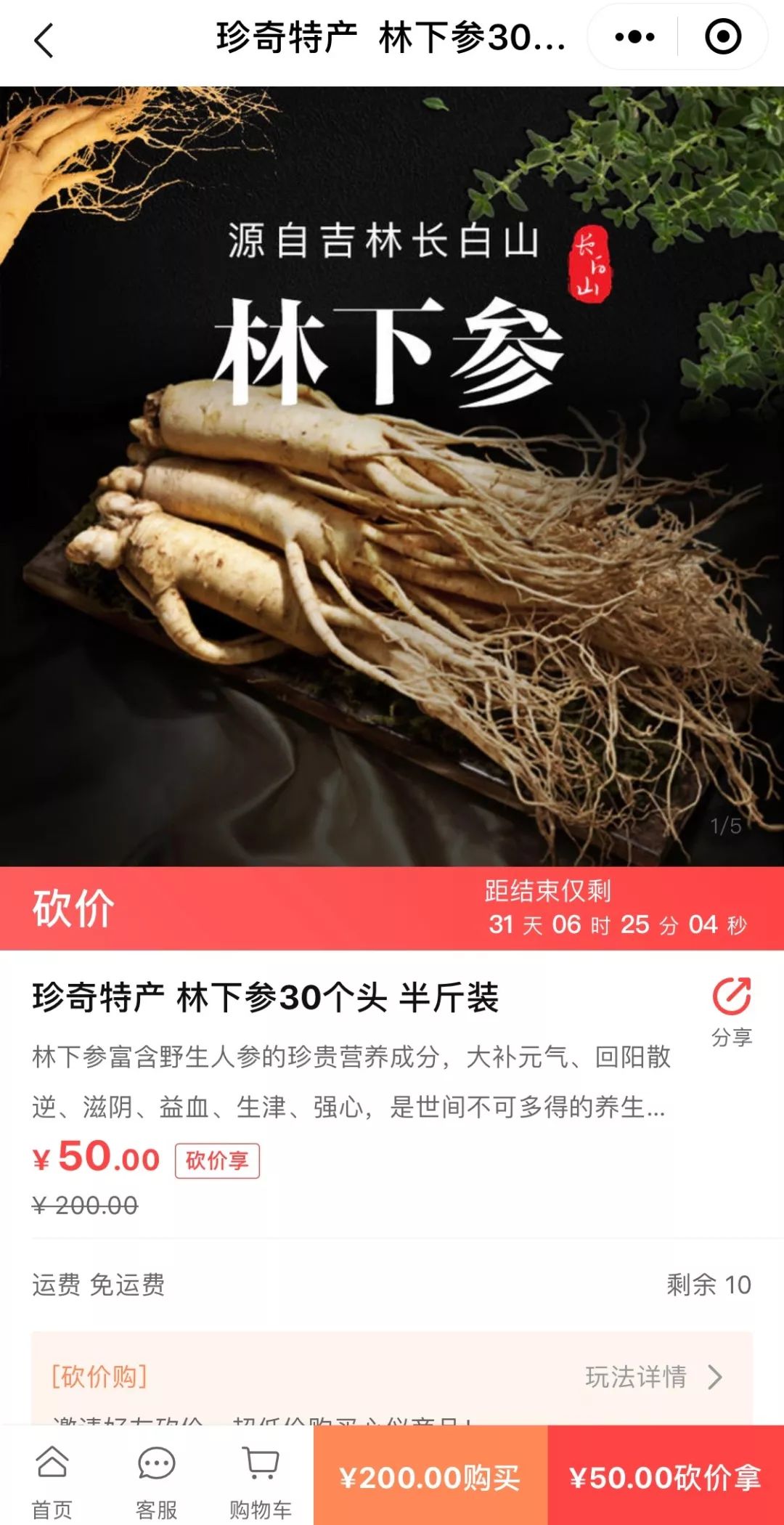This screenshot has width=784, height=1525.
Task: Share this product via 分享 icon
Action: (x=731, y=1010)
